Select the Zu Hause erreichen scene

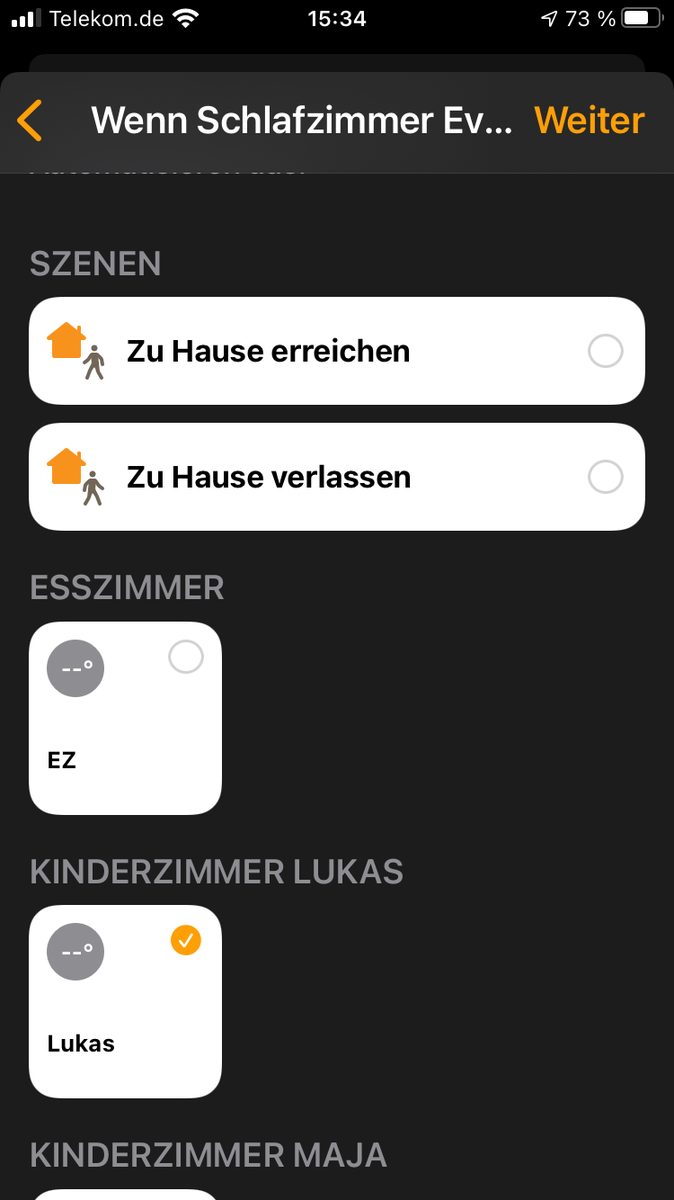pyautogui.click(x=336, y=351)
